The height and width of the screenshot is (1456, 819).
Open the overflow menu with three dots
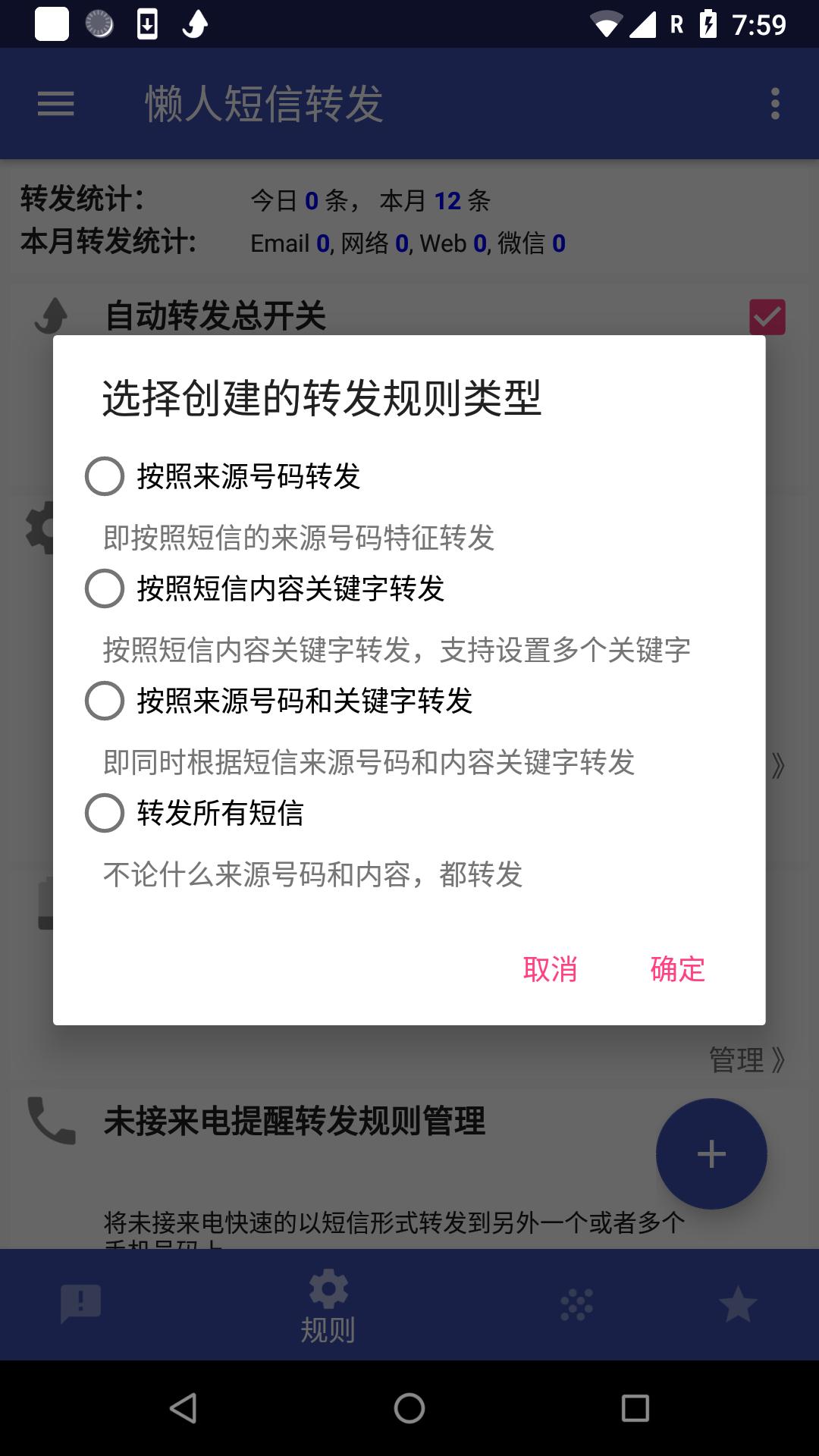coord(774,104)
